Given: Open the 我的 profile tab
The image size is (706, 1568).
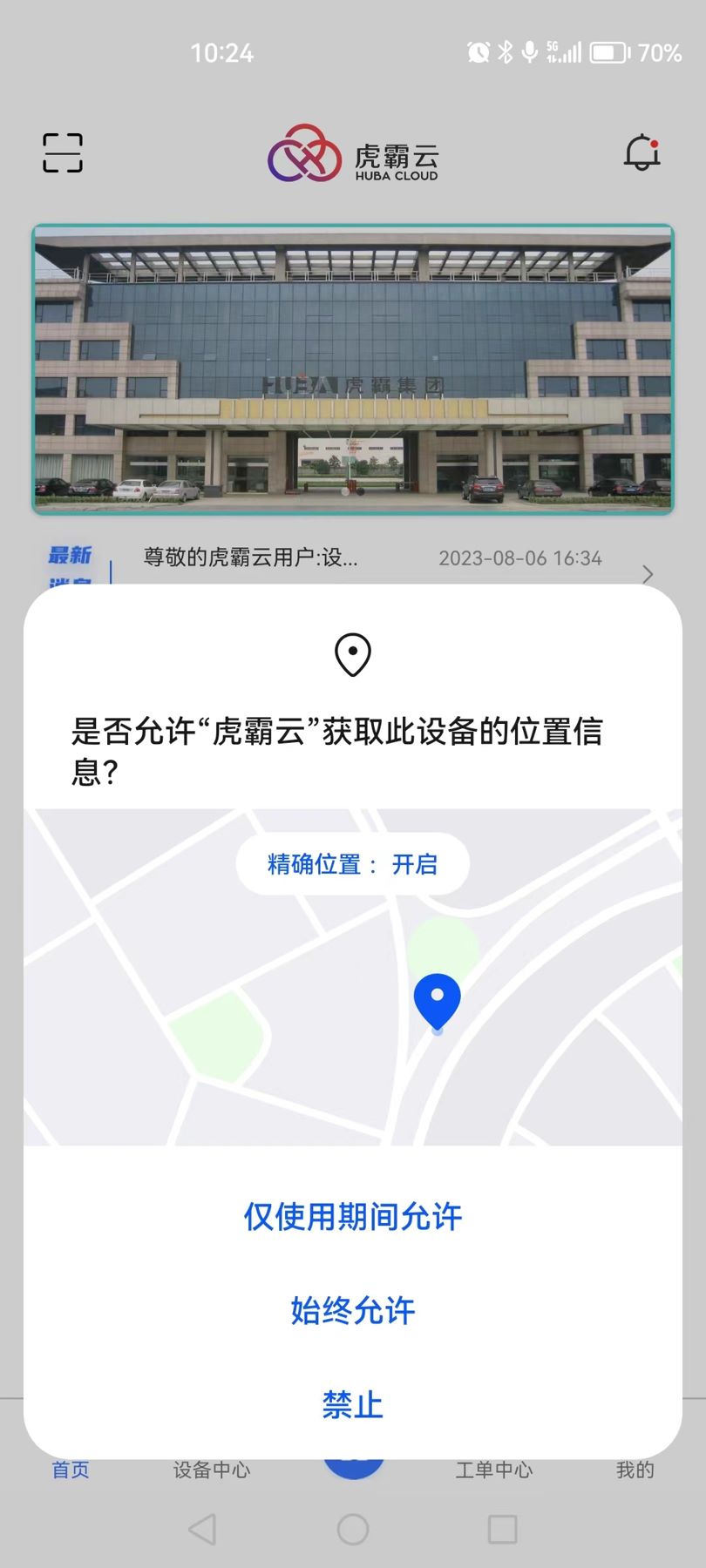Looking at the screenshot, I should (635, 1470).
